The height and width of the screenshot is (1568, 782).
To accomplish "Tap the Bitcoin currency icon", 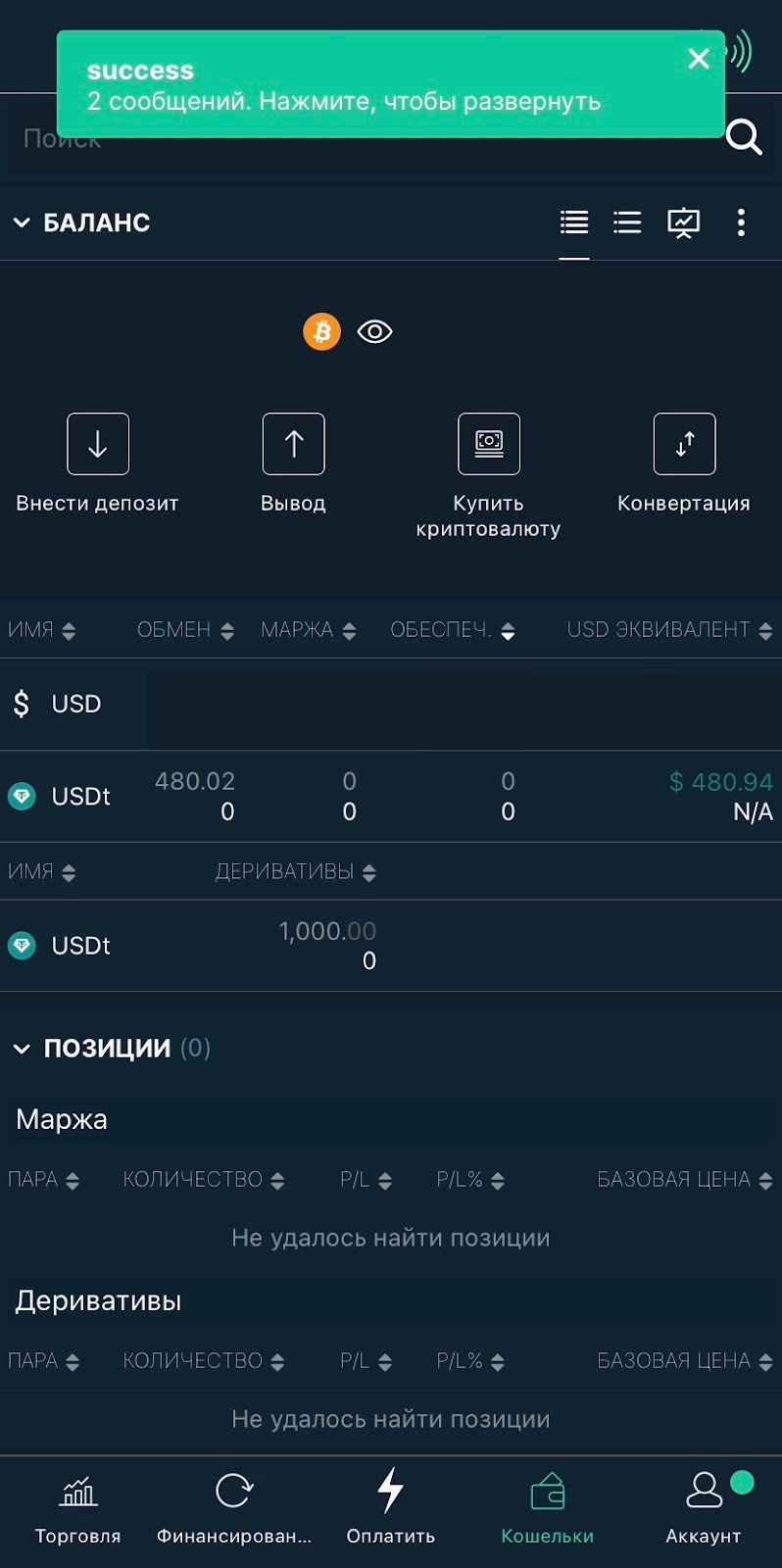I will pyautogui.click(x=321, y=332).
